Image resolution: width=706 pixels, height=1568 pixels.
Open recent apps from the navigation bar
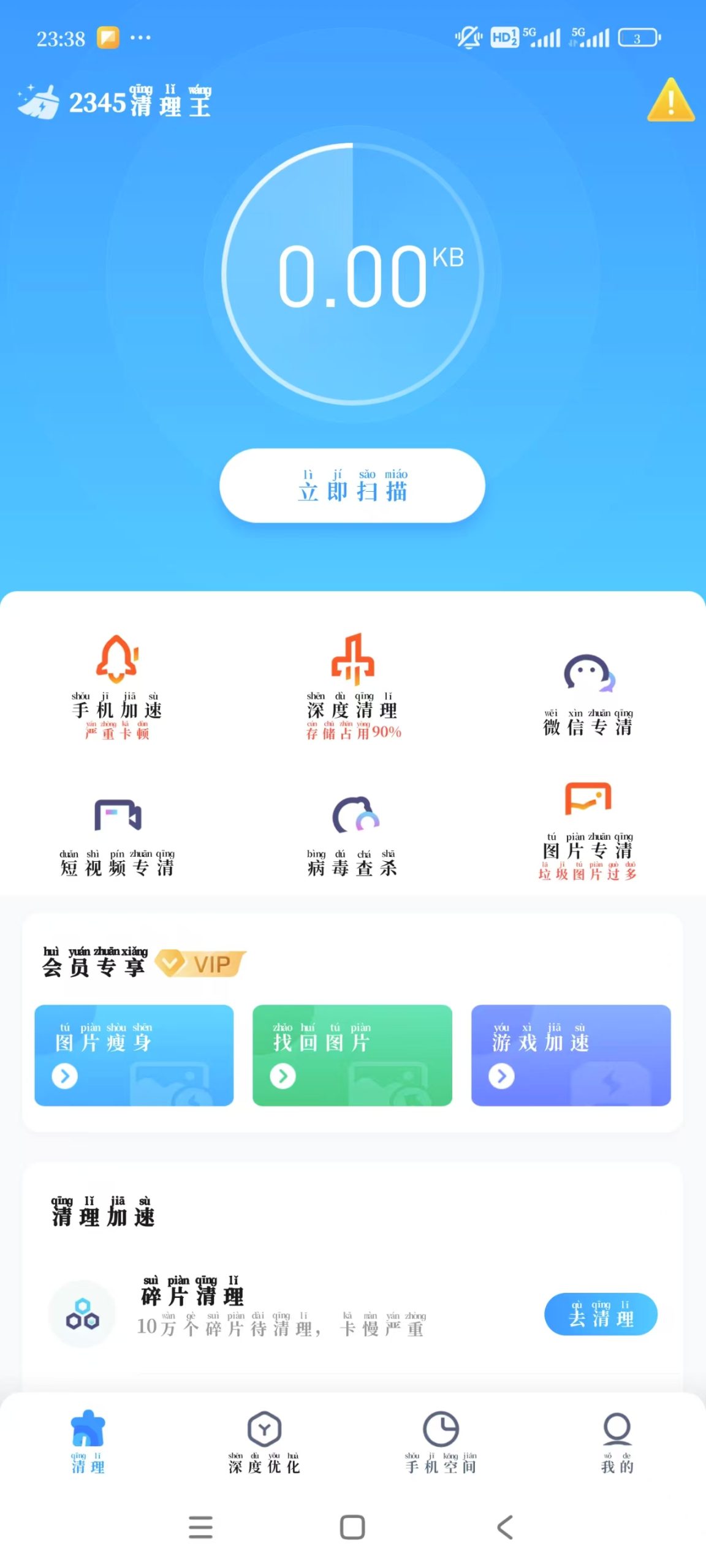pos(201,1527)
